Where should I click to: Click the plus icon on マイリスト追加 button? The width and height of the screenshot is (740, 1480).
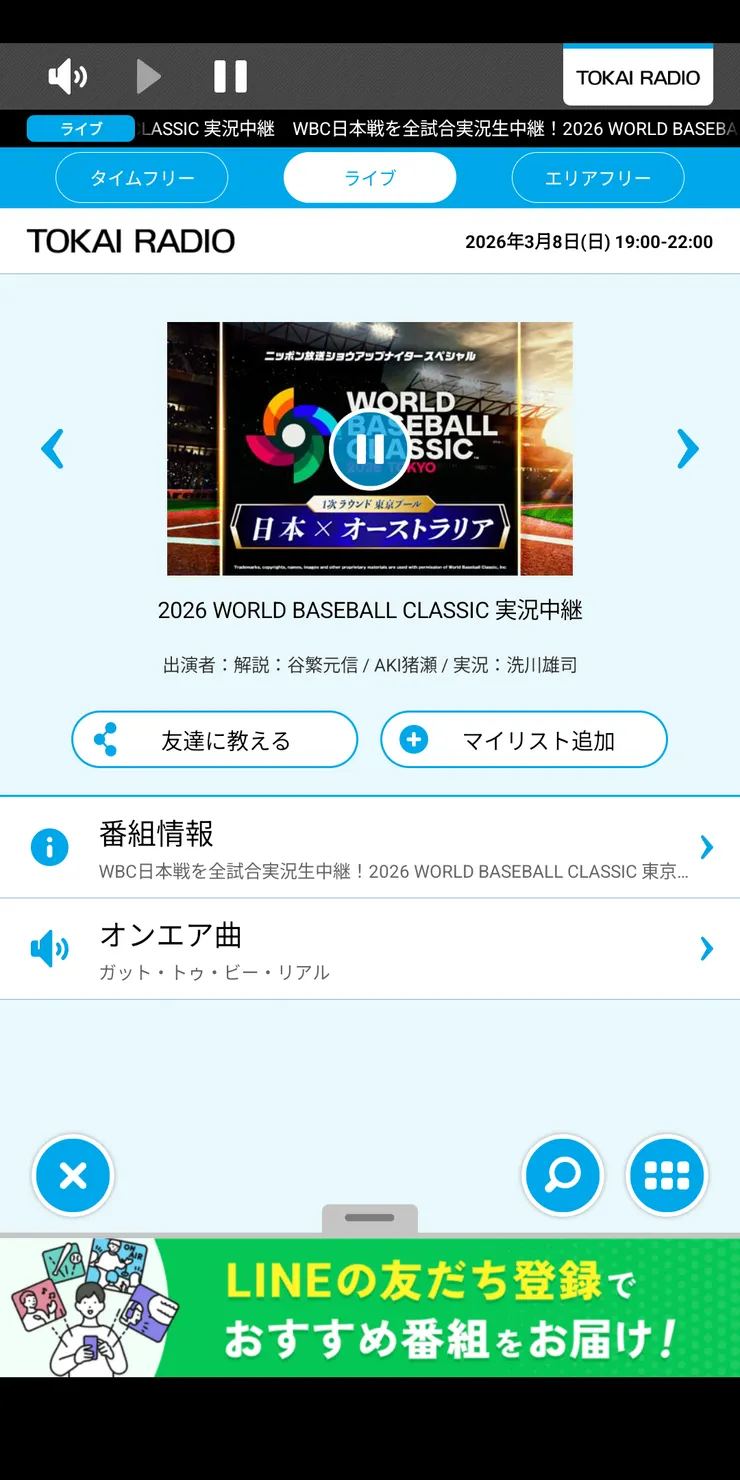pyautogui.click(x=412, y=739)
